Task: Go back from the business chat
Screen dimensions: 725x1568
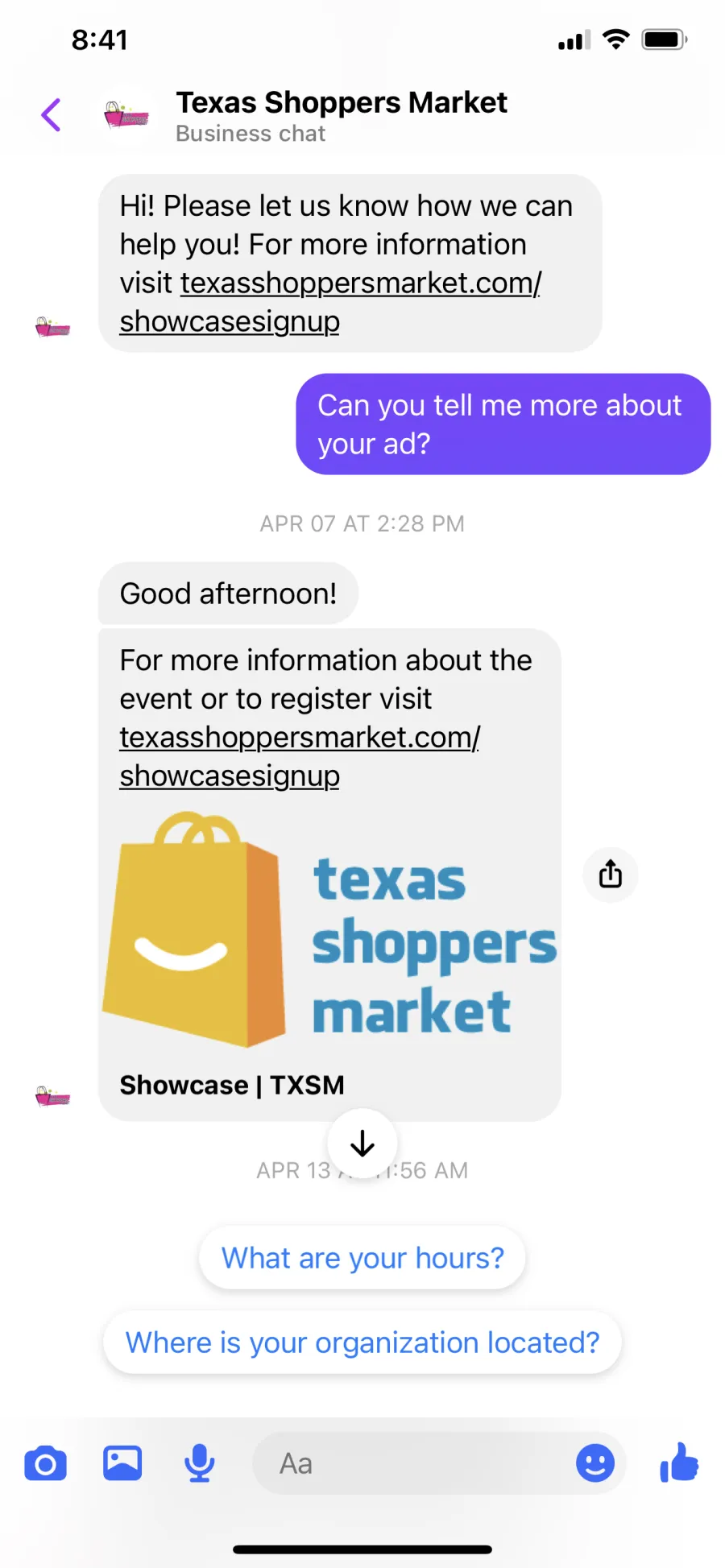Action: click(x=52, y=115)
